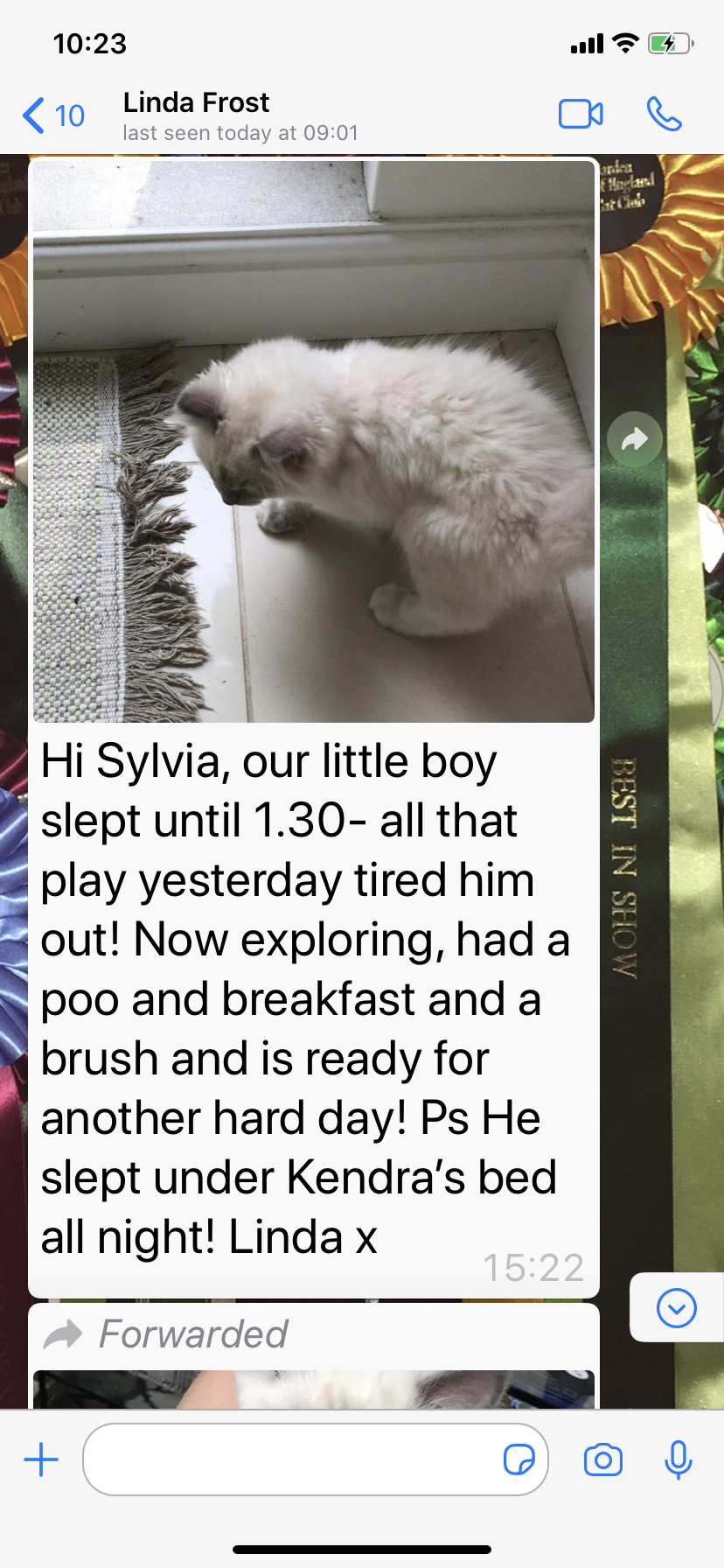
Task: Go back to the chats list
Action: coord(52,115)
